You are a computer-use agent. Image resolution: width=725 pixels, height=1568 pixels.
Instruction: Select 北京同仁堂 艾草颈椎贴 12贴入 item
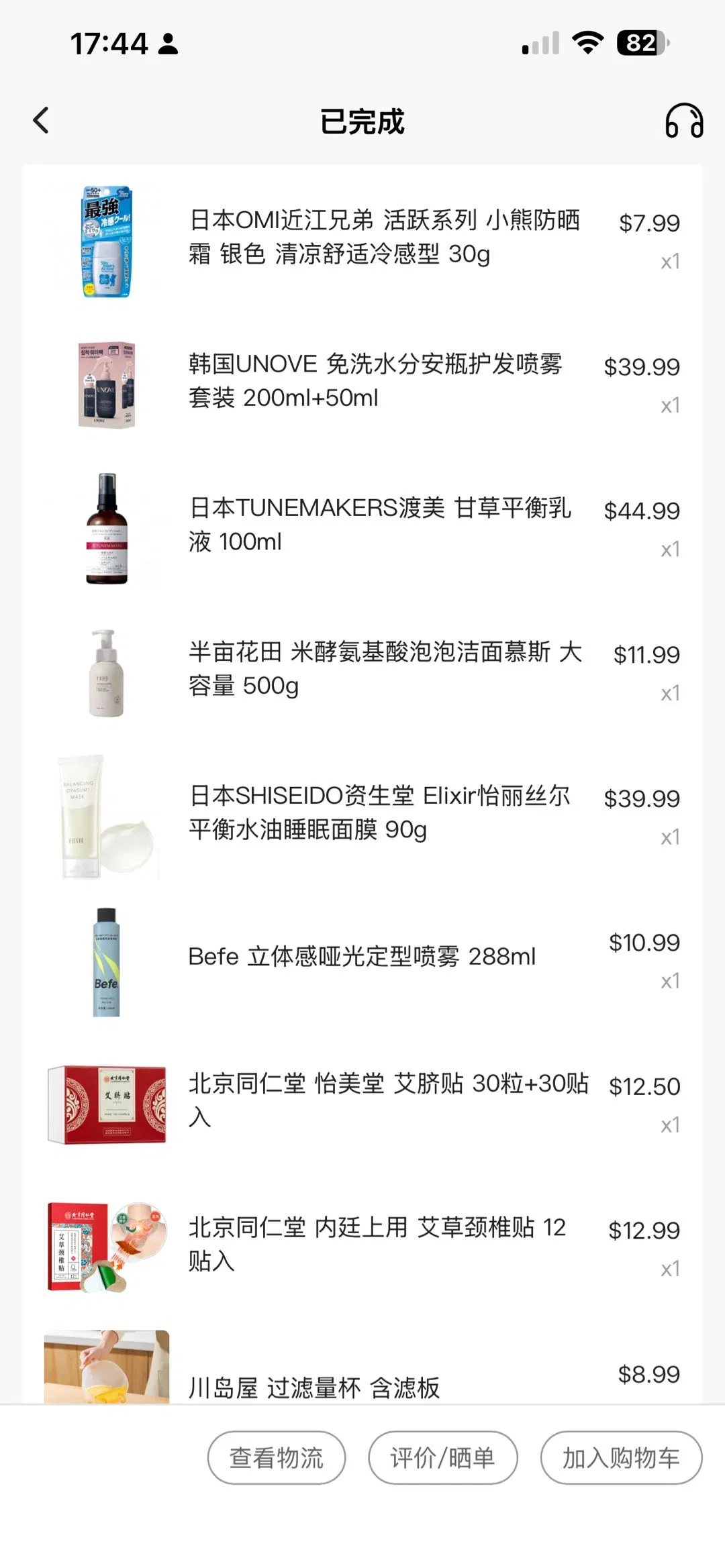[377, 1243]
